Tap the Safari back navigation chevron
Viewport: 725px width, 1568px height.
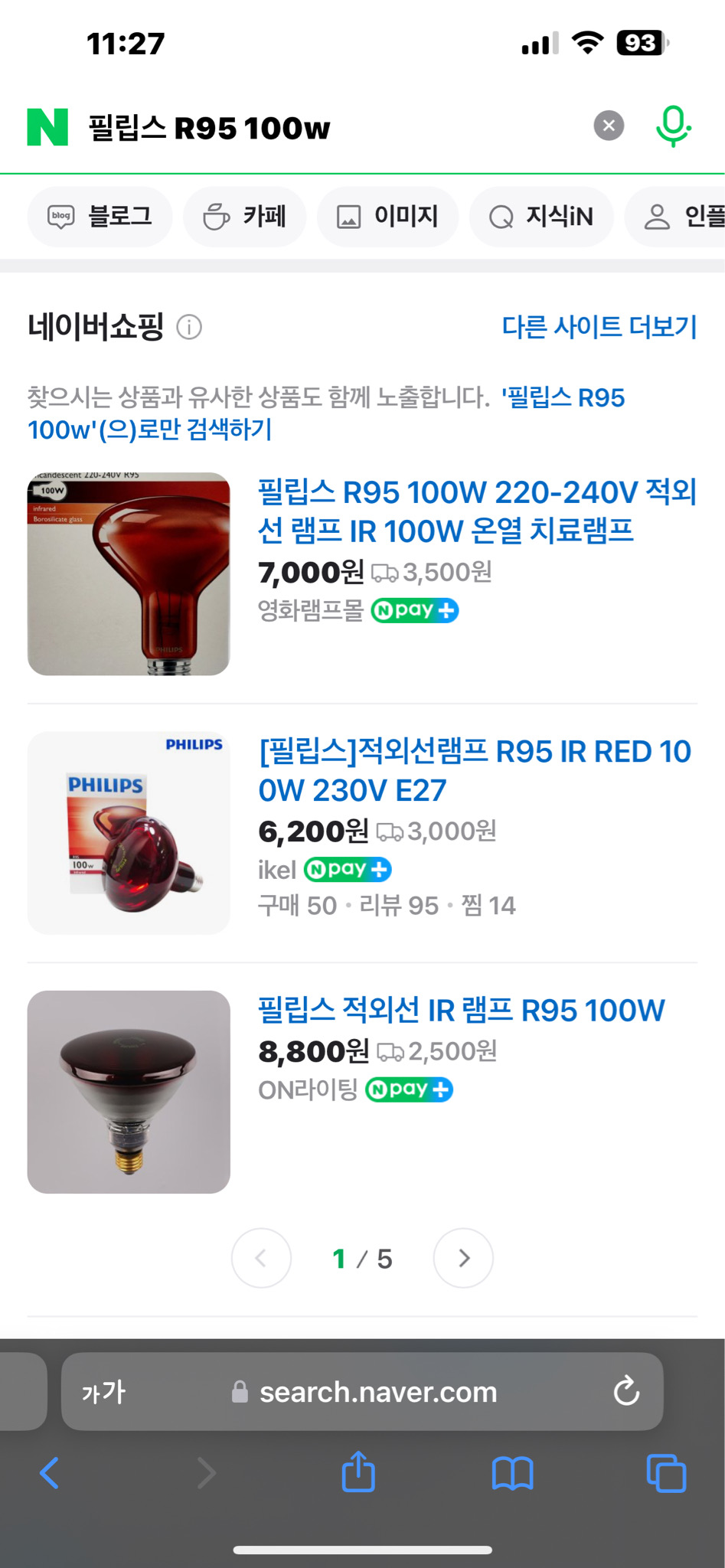(x=50, y=1472)
